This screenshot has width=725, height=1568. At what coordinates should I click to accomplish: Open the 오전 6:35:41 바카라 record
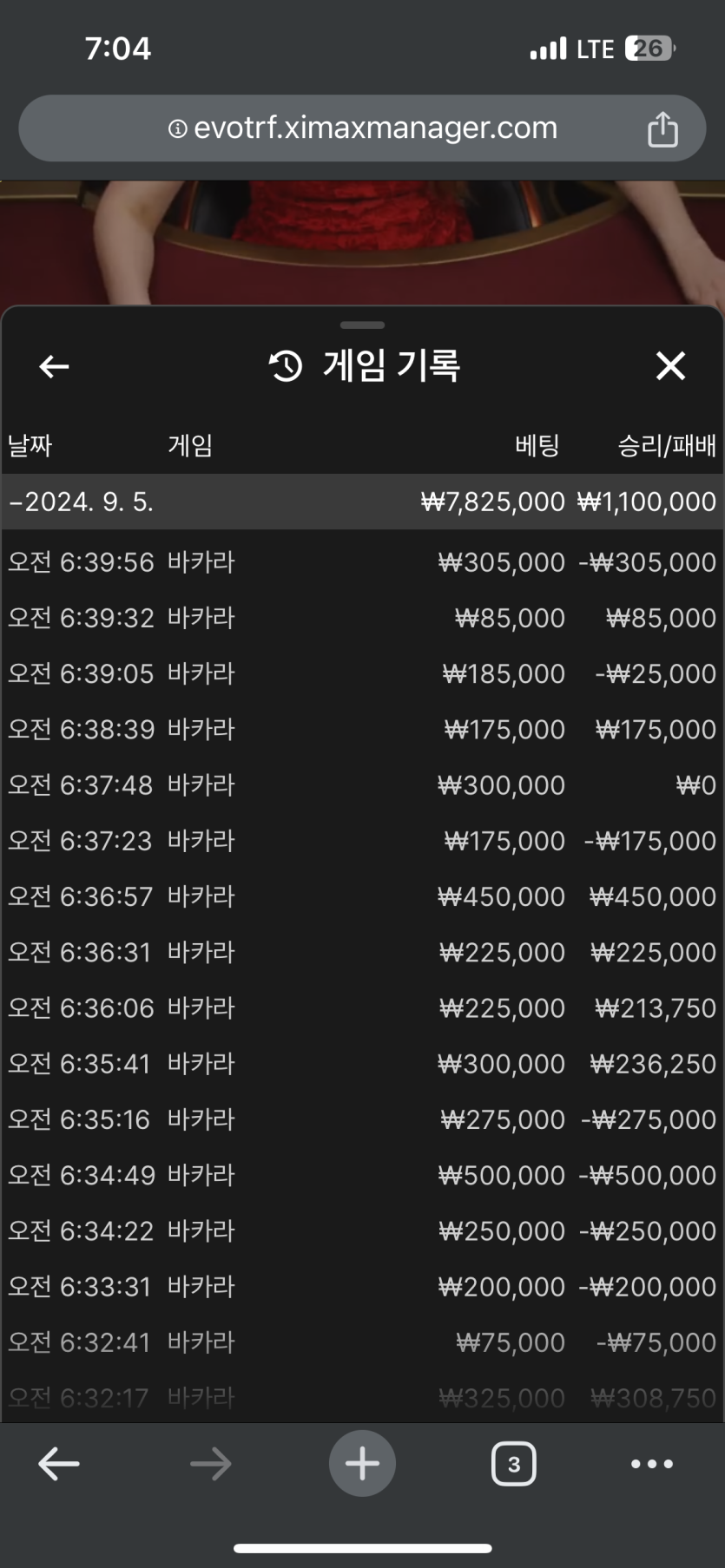pos(362,1064)
